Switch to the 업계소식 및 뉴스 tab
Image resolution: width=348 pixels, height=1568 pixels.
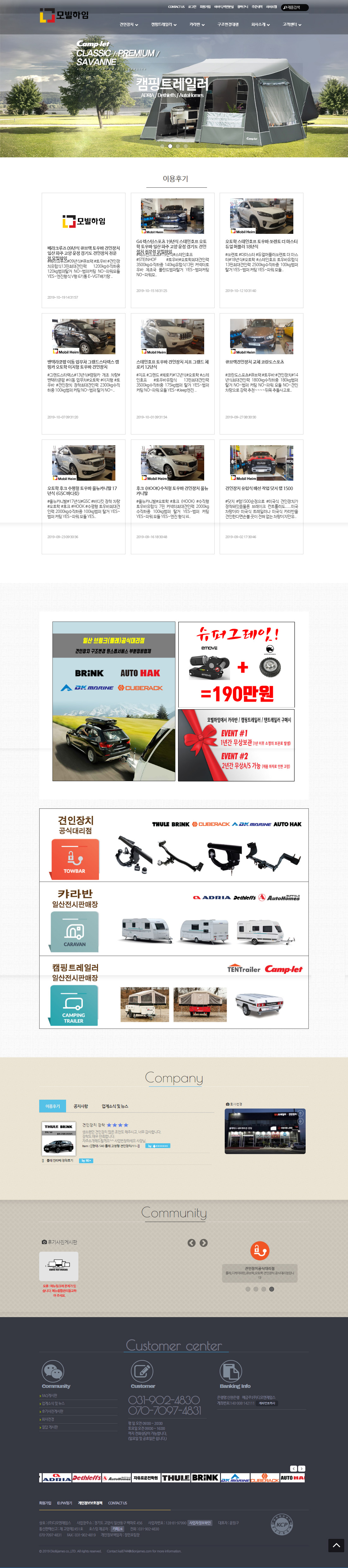coord(115,1106)
